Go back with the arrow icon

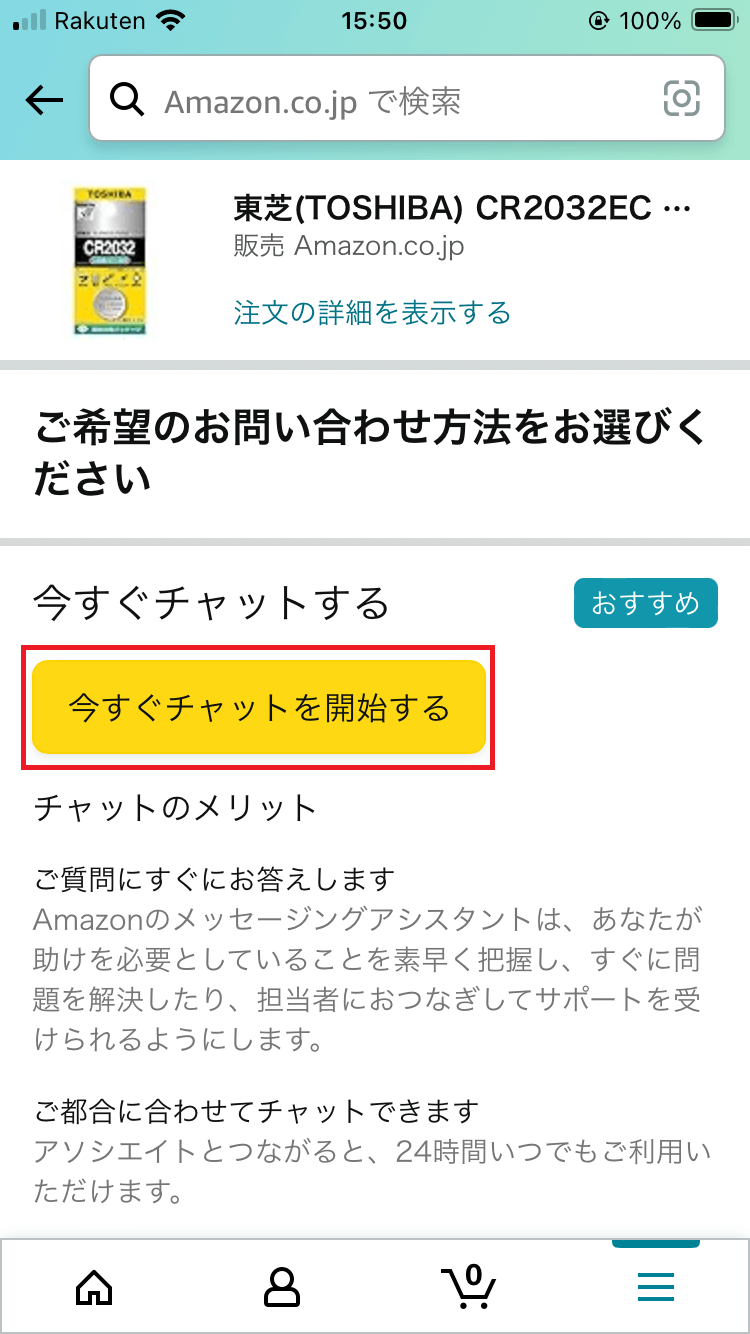(x=44, y=99)
